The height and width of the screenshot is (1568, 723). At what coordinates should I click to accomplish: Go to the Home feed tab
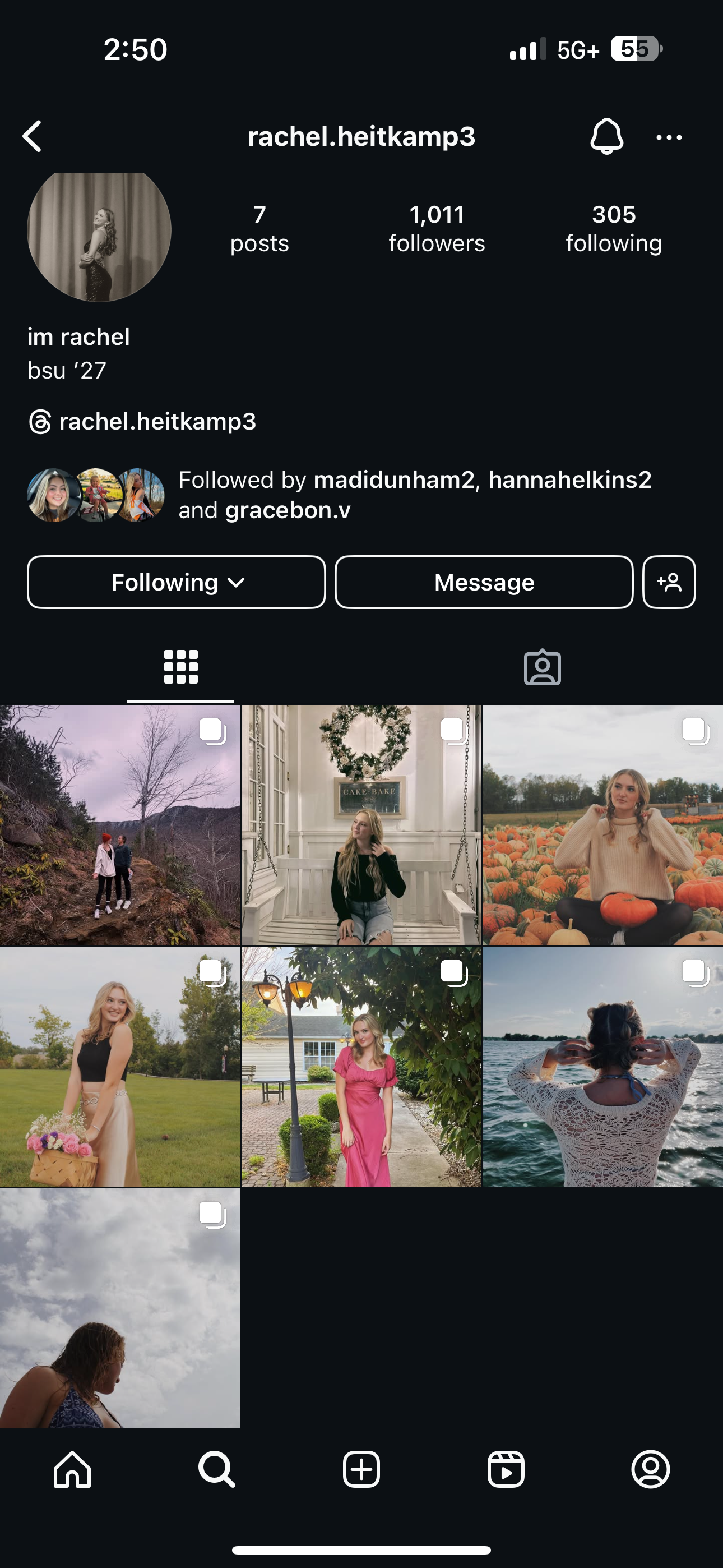coord(72,1469)
